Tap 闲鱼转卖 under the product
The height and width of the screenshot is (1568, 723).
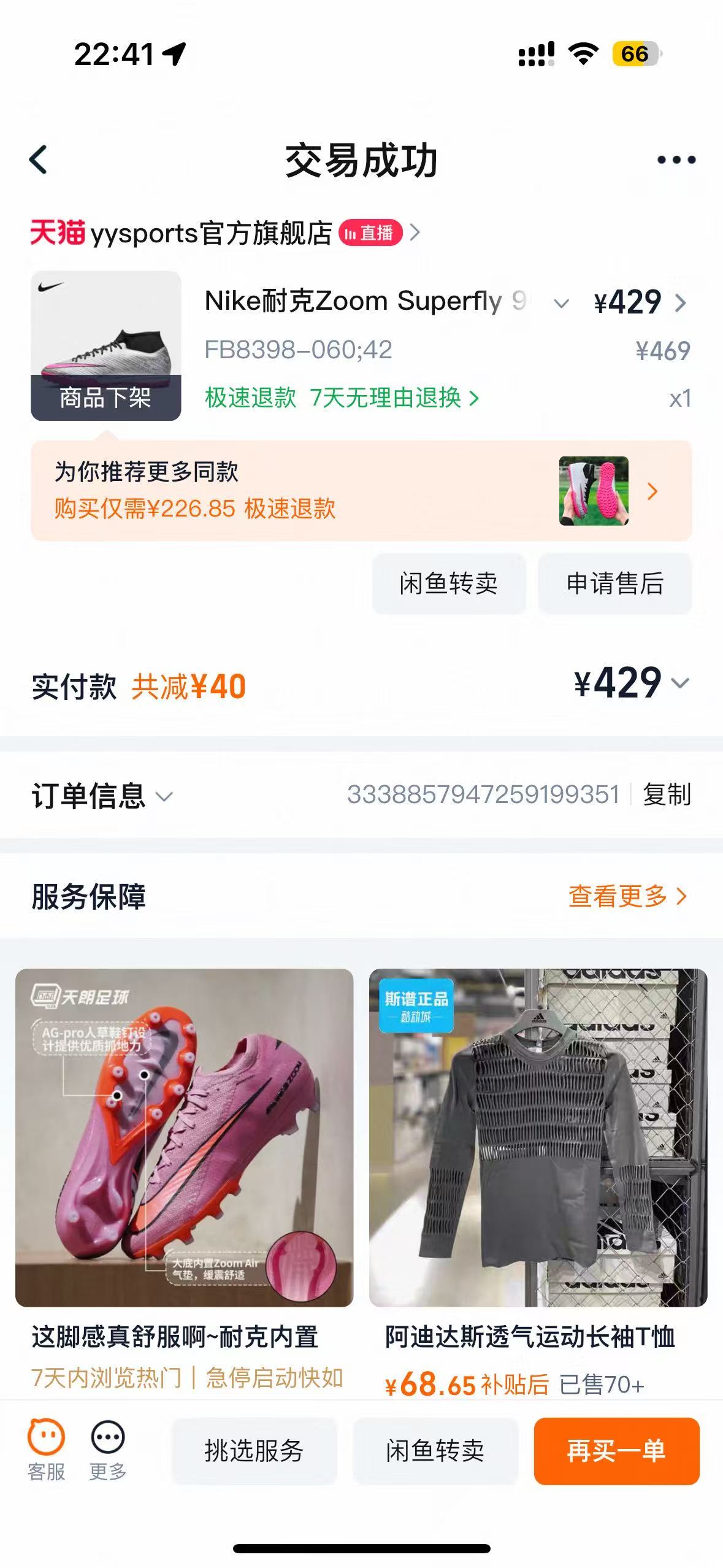(x=448, y=583)
